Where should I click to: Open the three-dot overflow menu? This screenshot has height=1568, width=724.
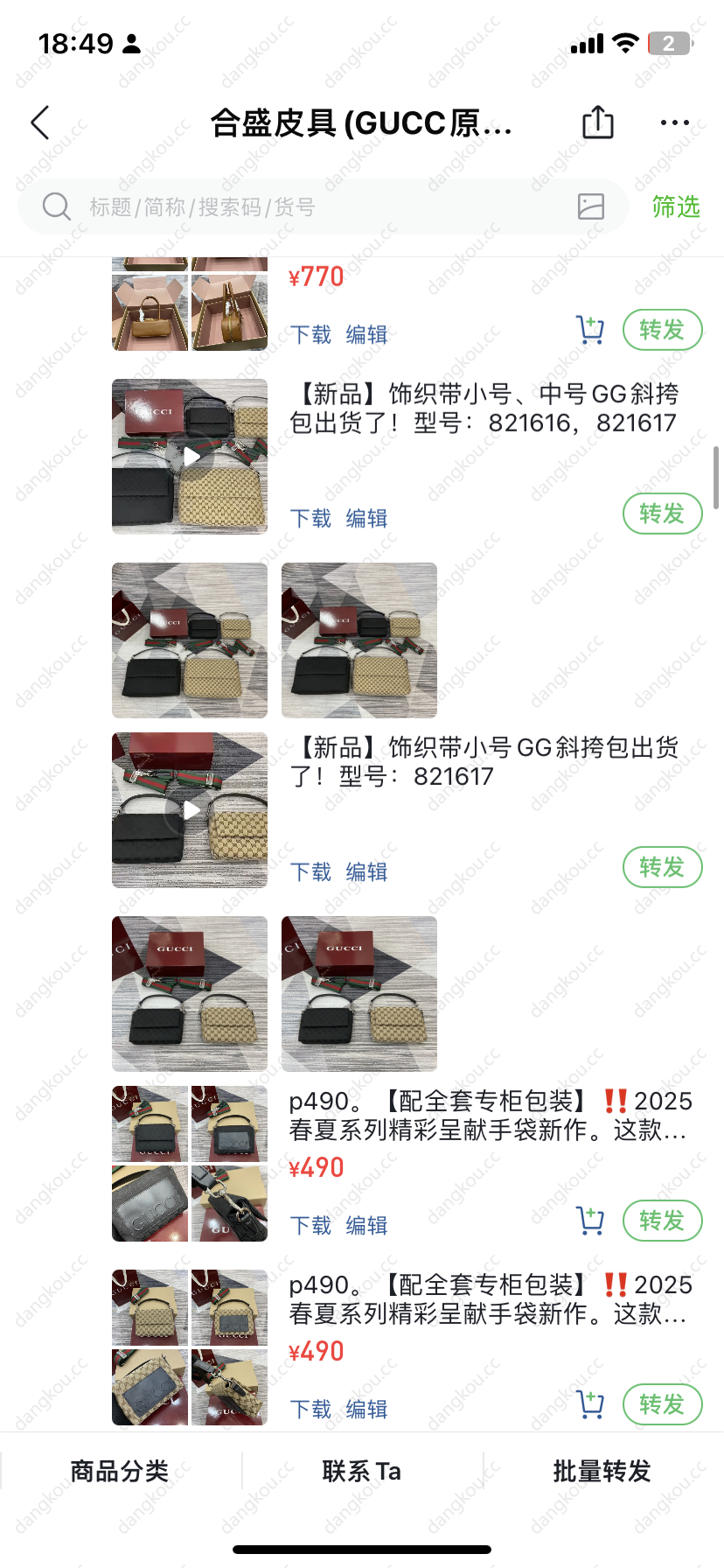[674, 123]
